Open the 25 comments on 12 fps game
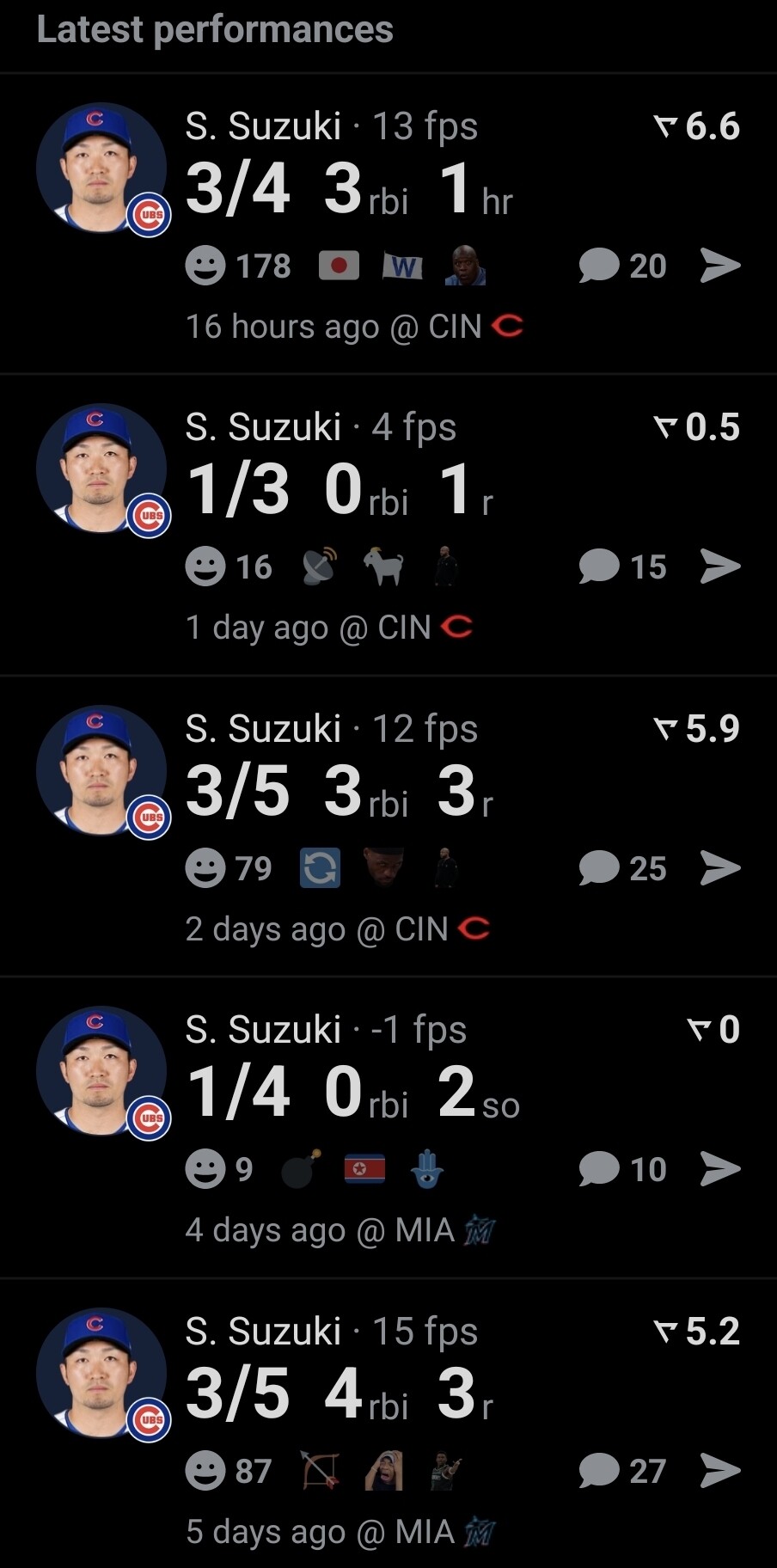The width and height of the screenshot is (777, 1568). [623, 868]
